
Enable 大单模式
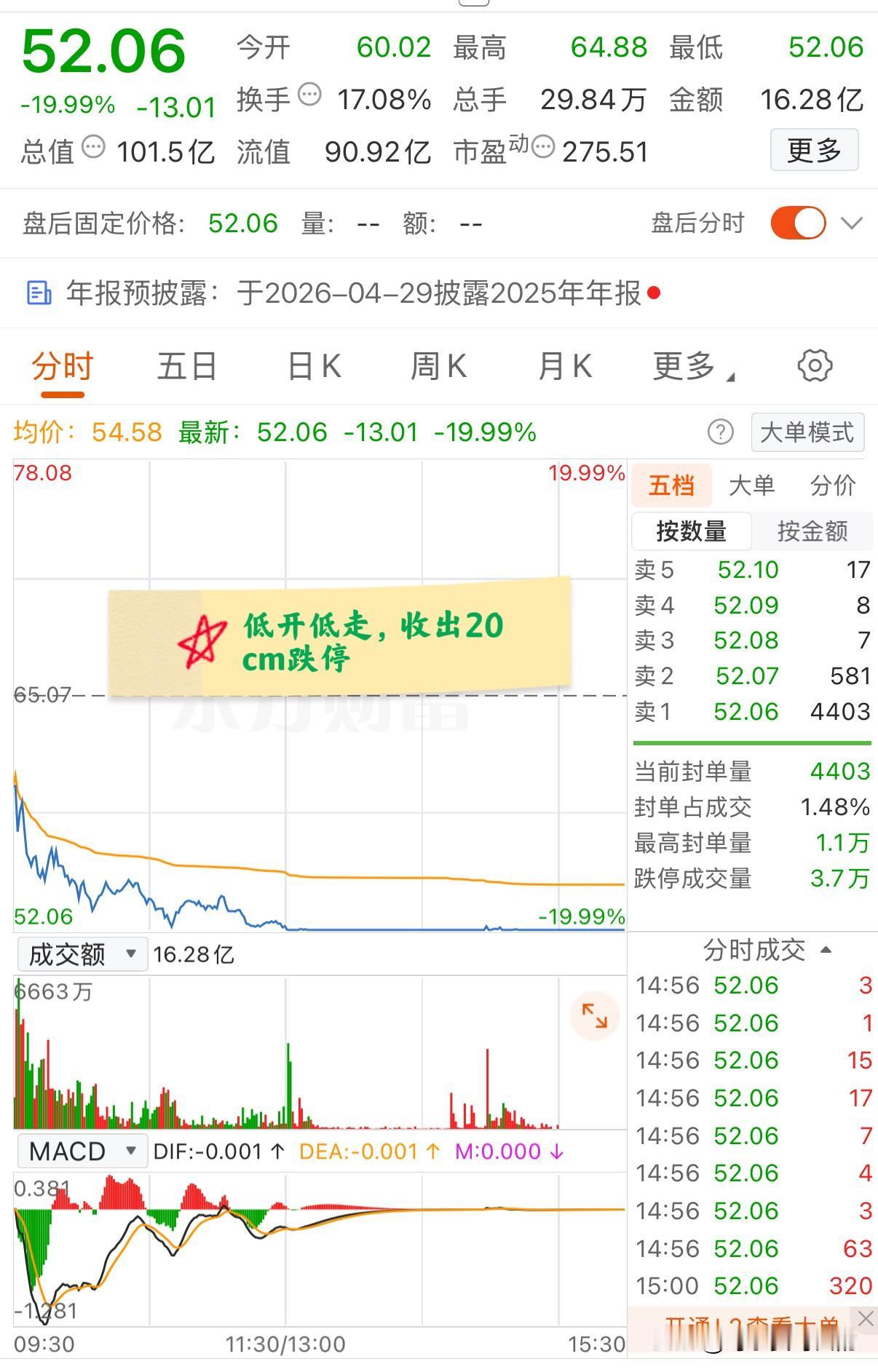[x=807, y=432]
